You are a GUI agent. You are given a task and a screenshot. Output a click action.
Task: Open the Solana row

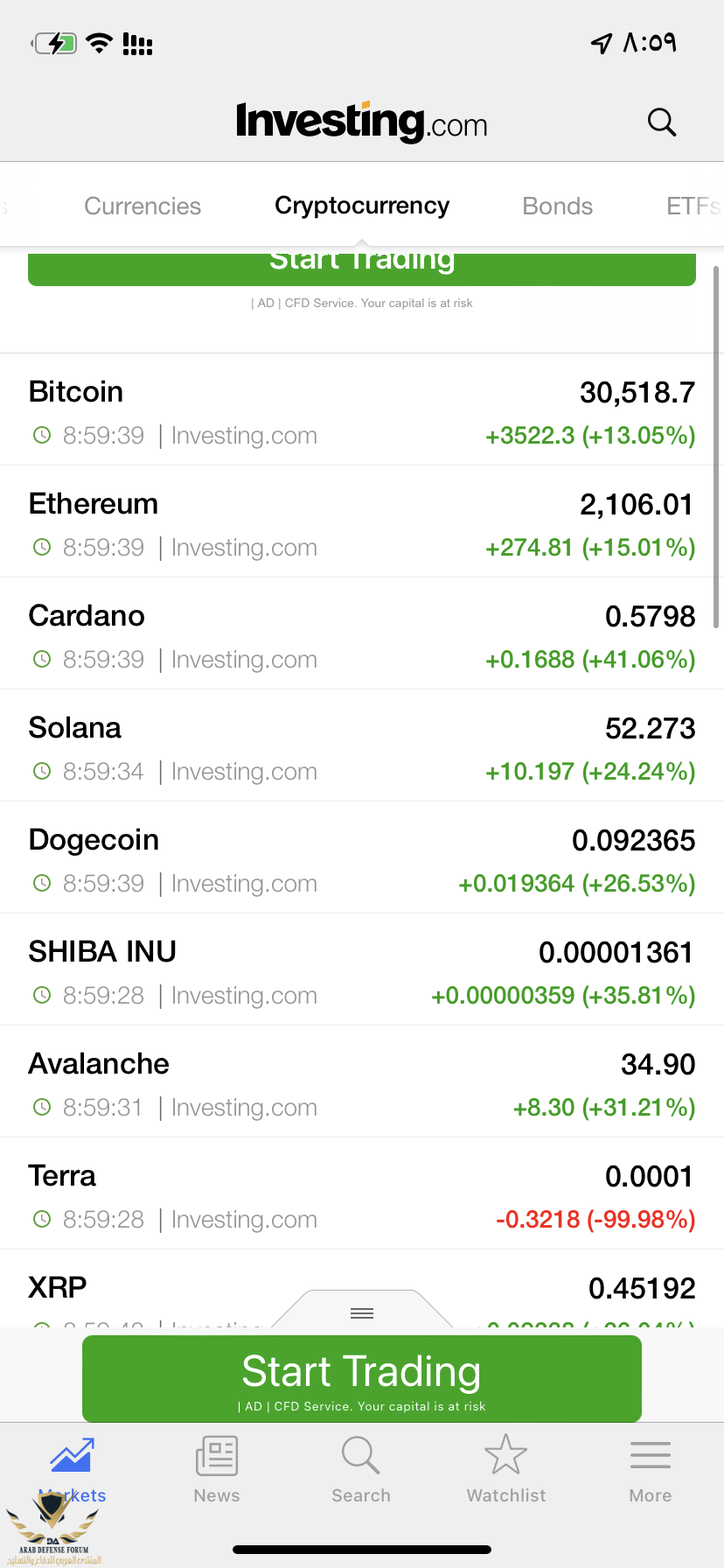(x=362, y=746)
